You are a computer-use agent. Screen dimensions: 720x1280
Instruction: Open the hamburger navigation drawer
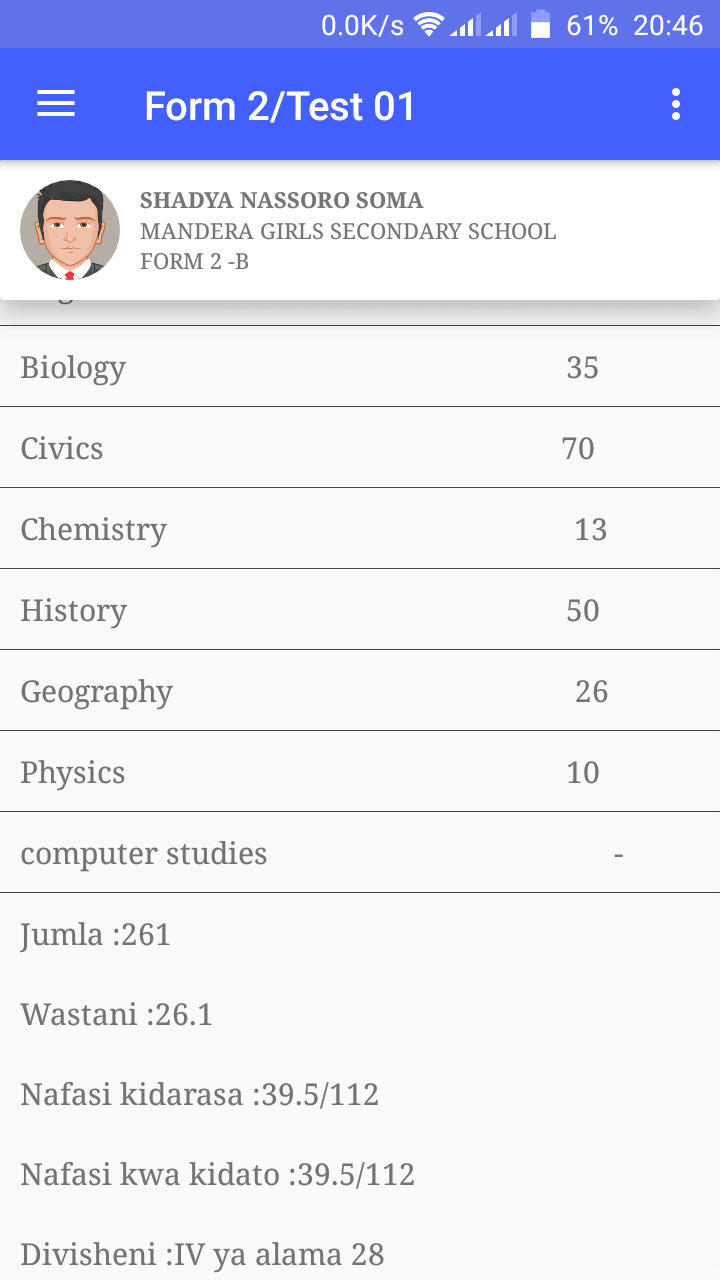[x=56, y=104]
